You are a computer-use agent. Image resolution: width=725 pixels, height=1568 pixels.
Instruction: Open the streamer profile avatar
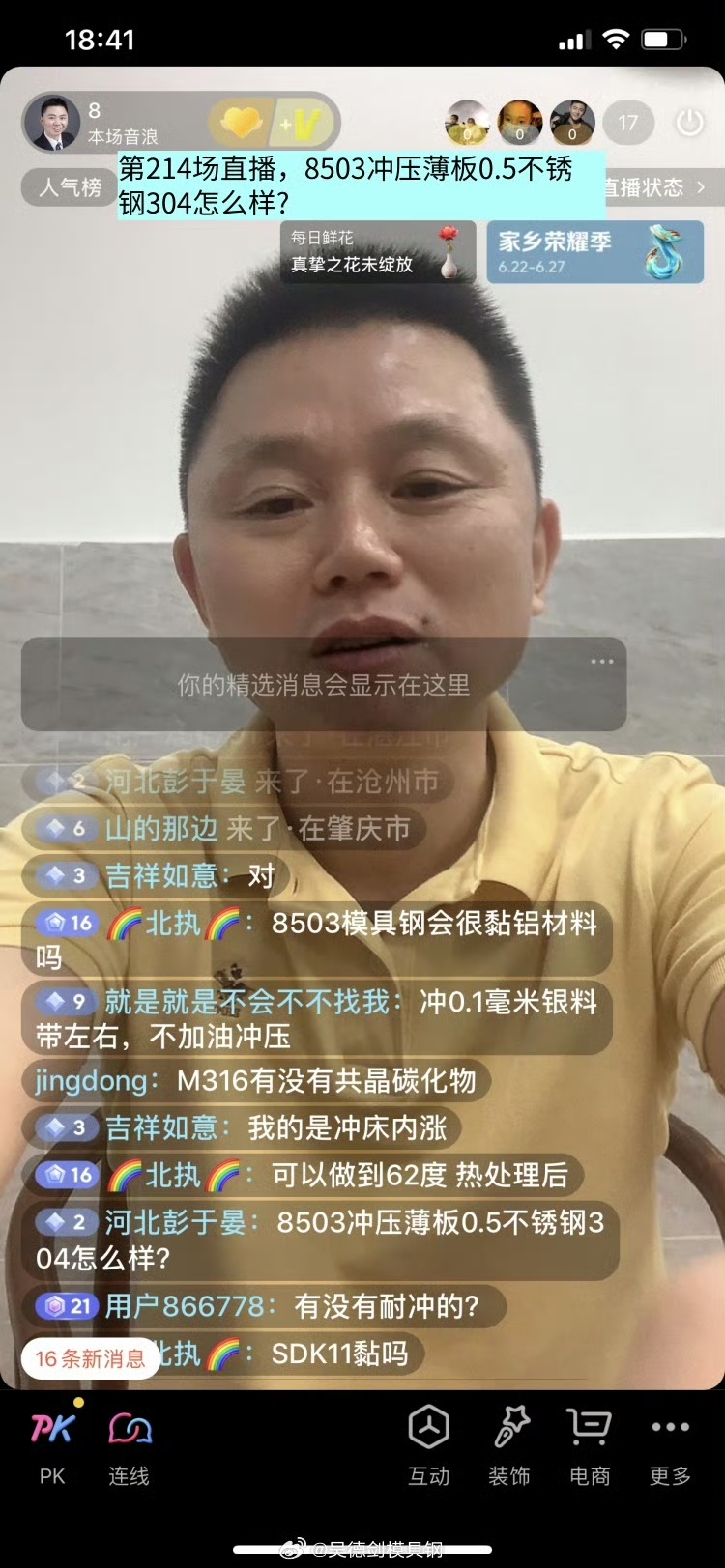pos(54,124)
